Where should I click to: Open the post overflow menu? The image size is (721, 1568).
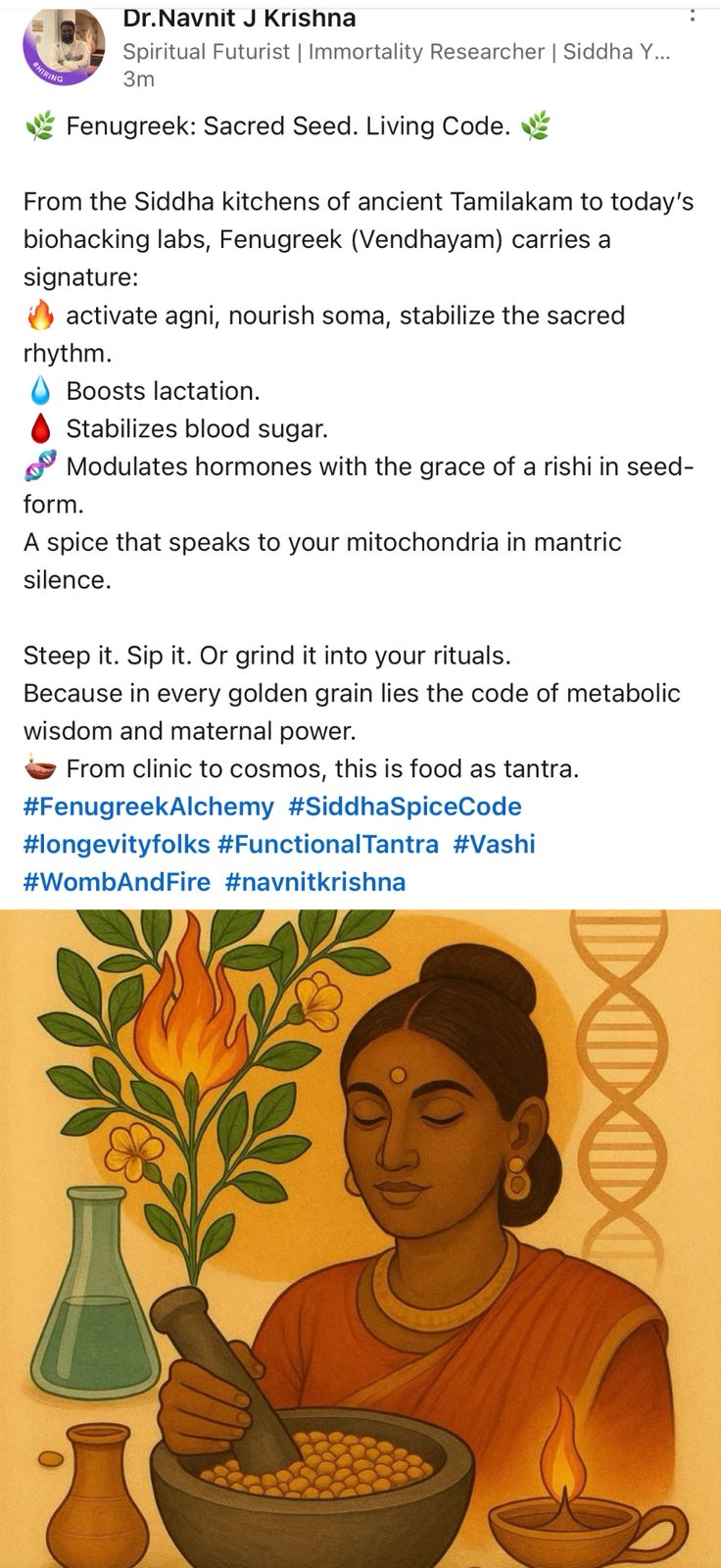[693, 14]
